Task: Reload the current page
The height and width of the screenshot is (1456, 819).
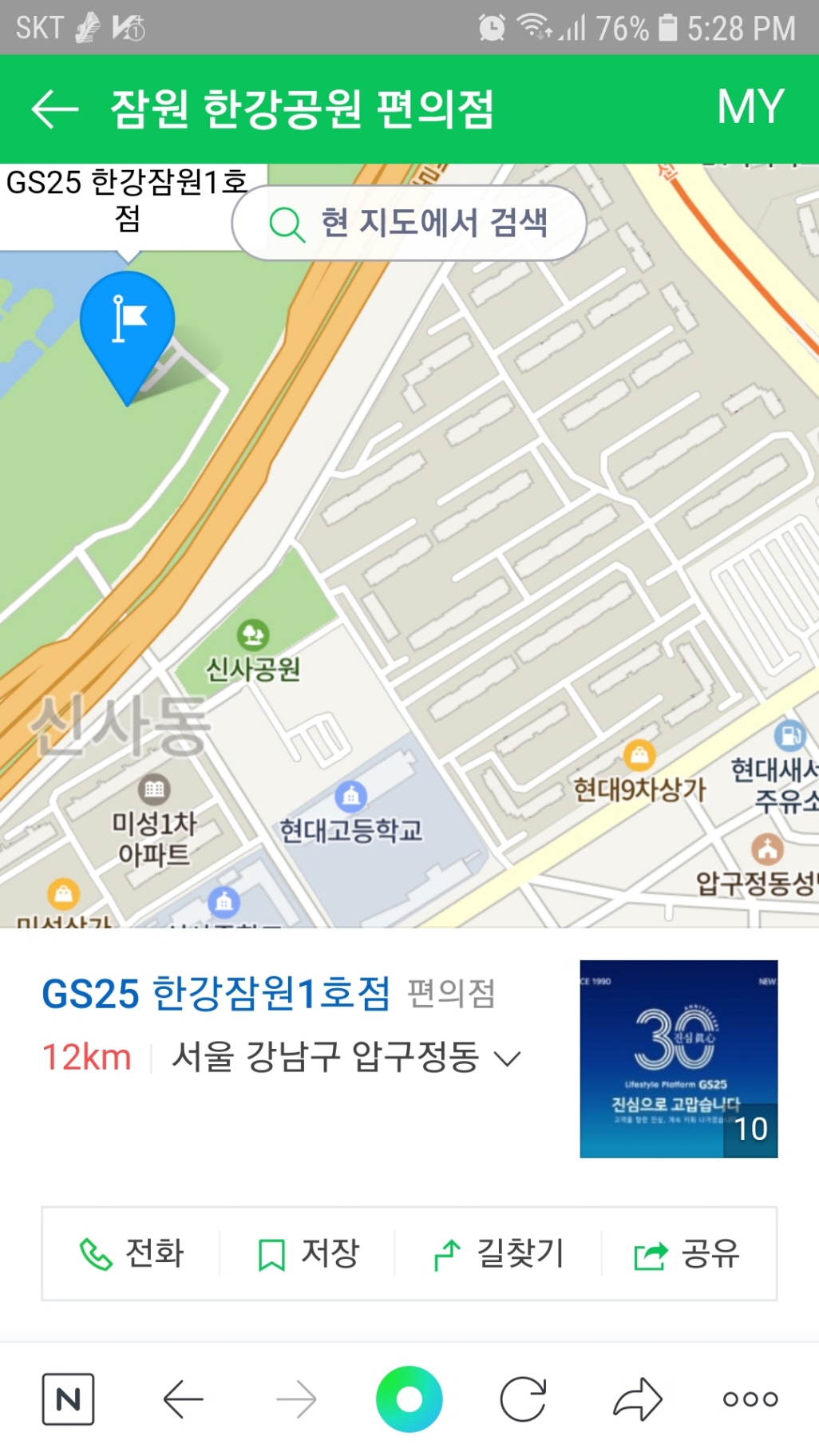Action: tap(523, 1399)
